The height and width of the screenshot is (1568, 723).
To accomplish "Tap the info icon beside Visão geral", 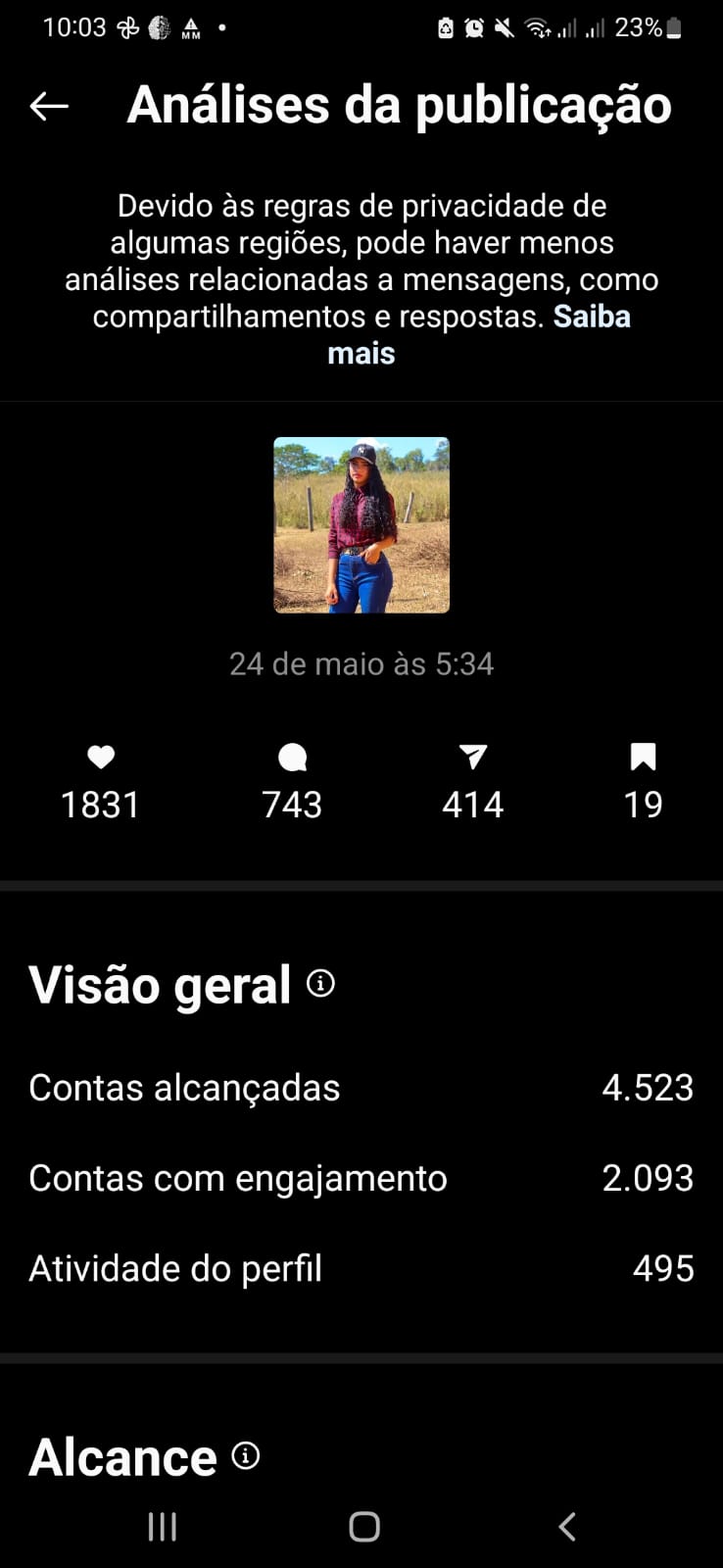I will coord(320,983).
